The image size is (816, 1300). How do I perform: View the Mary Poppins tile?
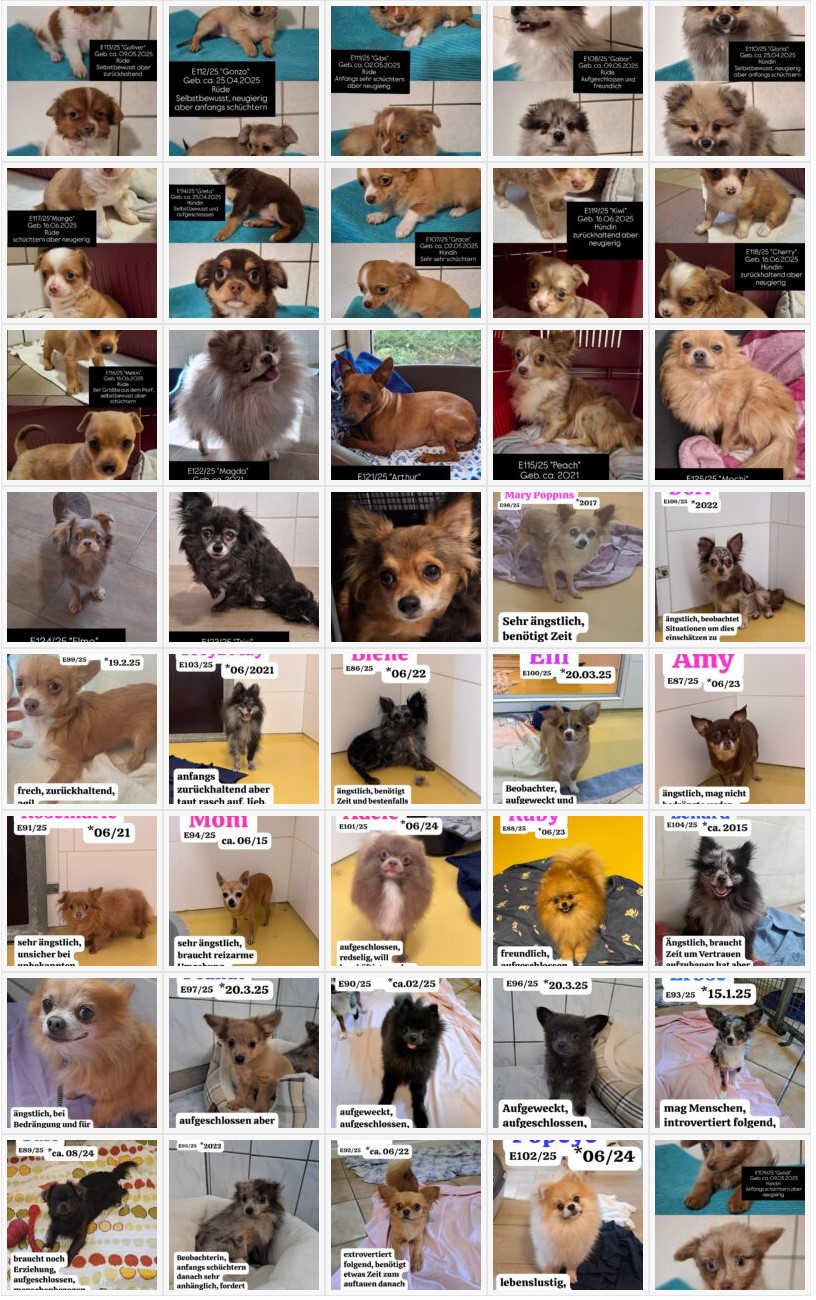[568, 566]
